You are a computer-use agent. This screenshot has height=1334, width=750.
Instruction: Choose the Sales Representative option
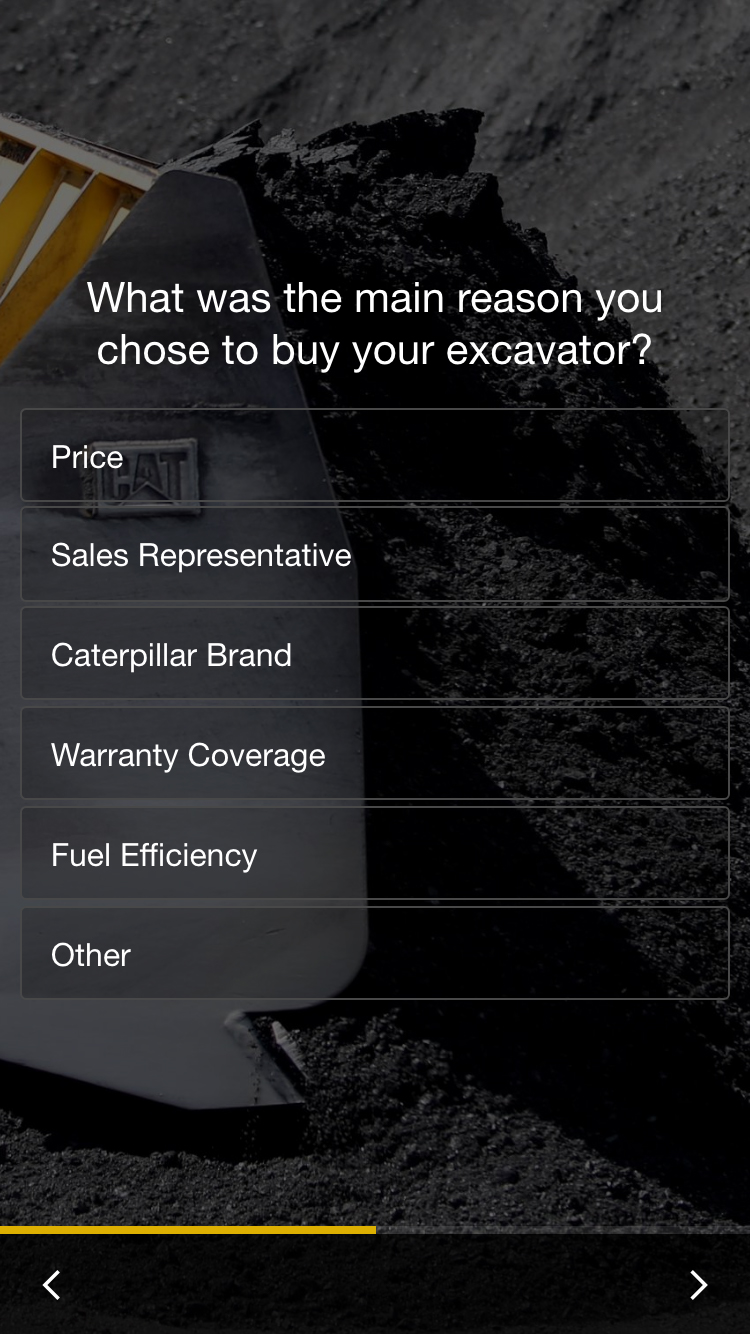[374, 554]
